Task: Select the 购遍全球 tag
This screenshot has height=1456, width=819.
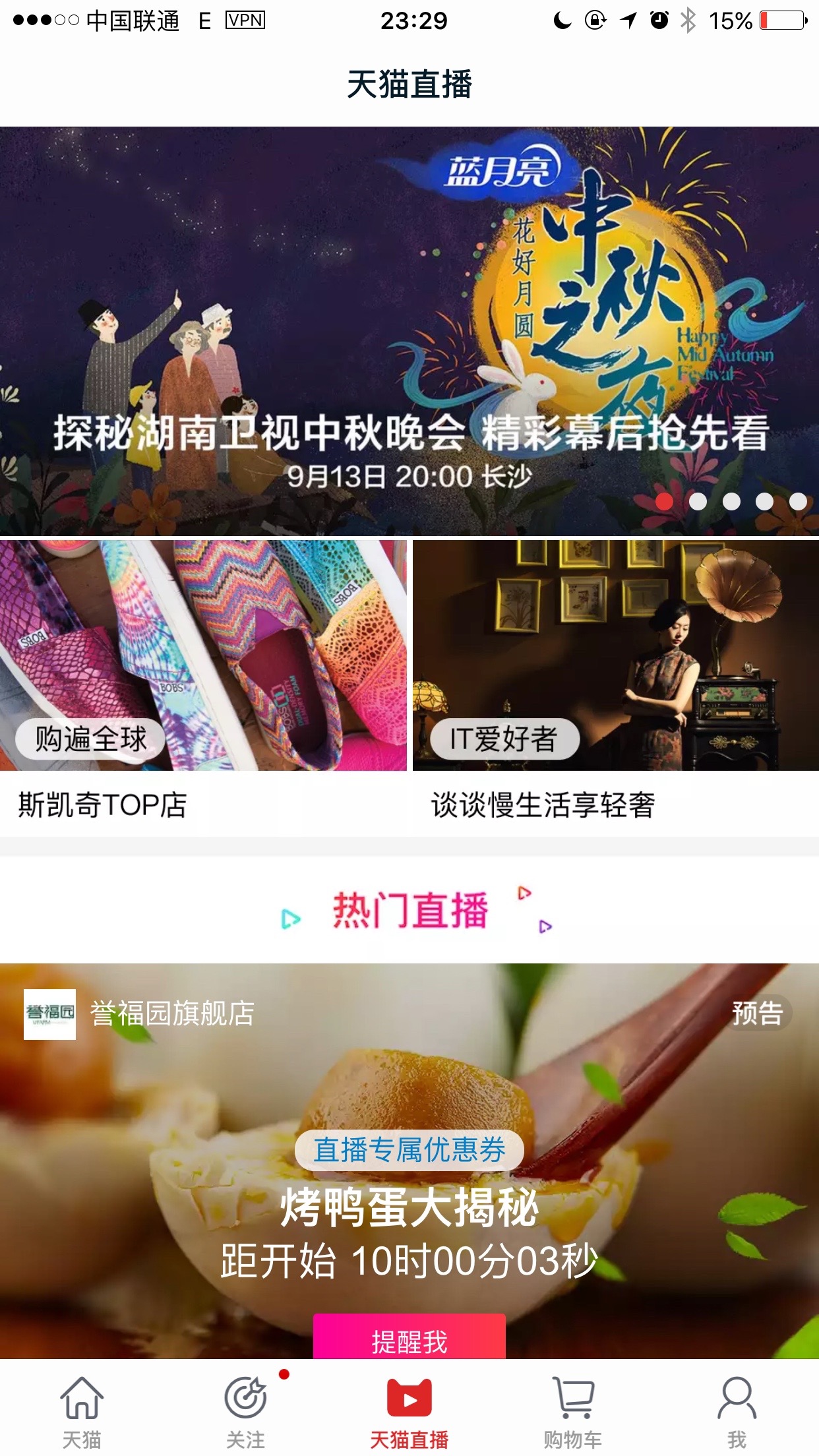Action: [x=91, y=739]
